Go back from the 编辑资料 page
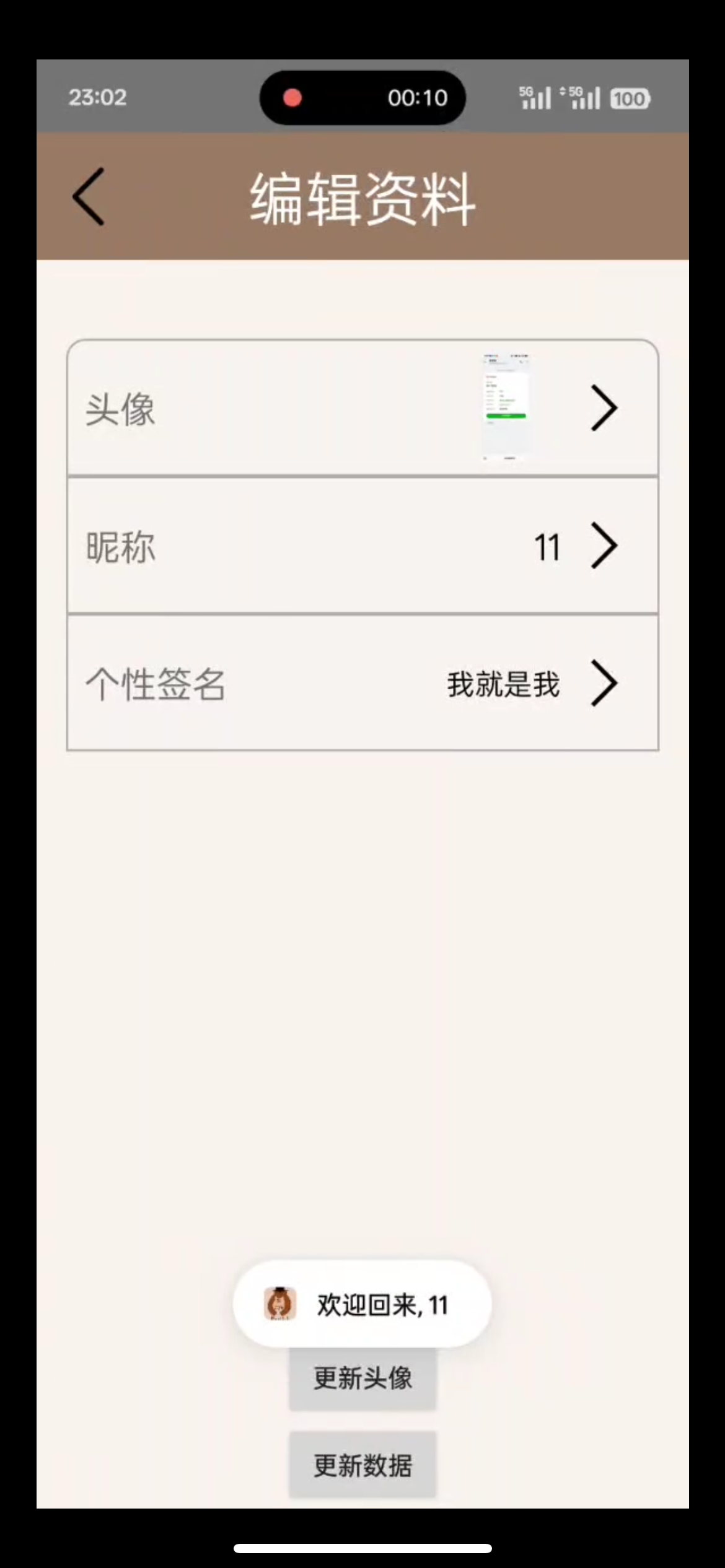Screen dimensions: 725x1568 click(x=89, y=196)
